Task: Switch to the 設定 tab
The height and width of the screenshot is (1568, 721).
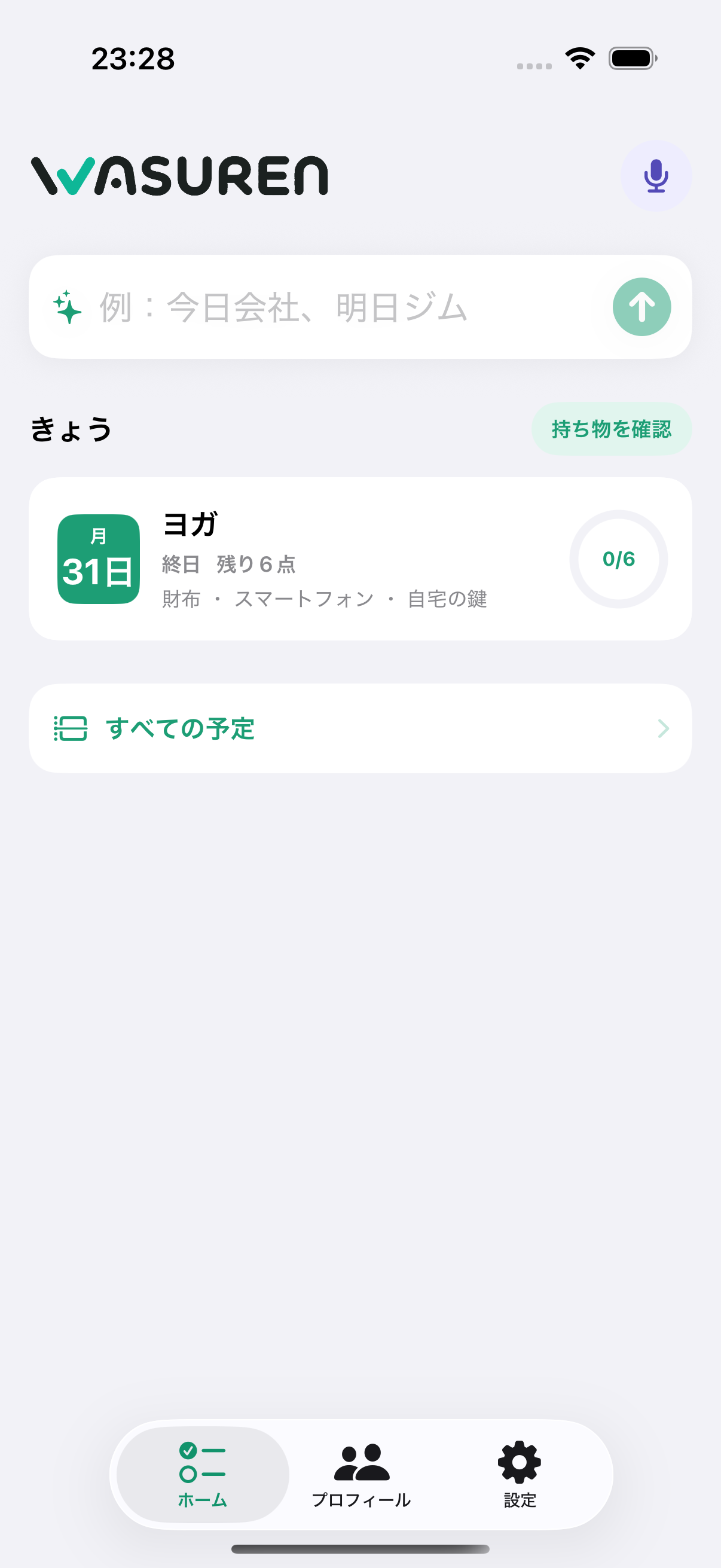Action: [520, 1474]
